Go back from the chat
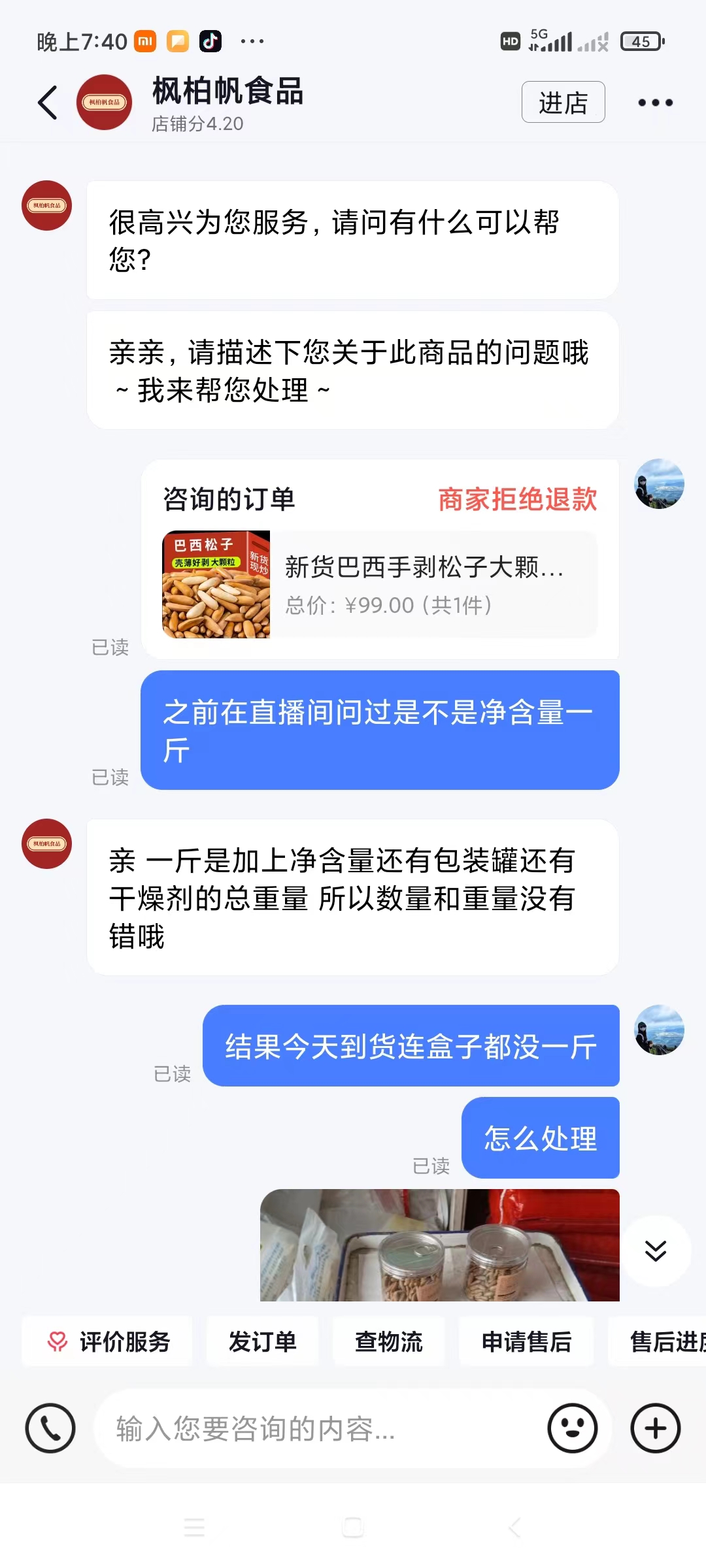The width and height of the screenshot is (706, 1568). [x=48, y=103]
